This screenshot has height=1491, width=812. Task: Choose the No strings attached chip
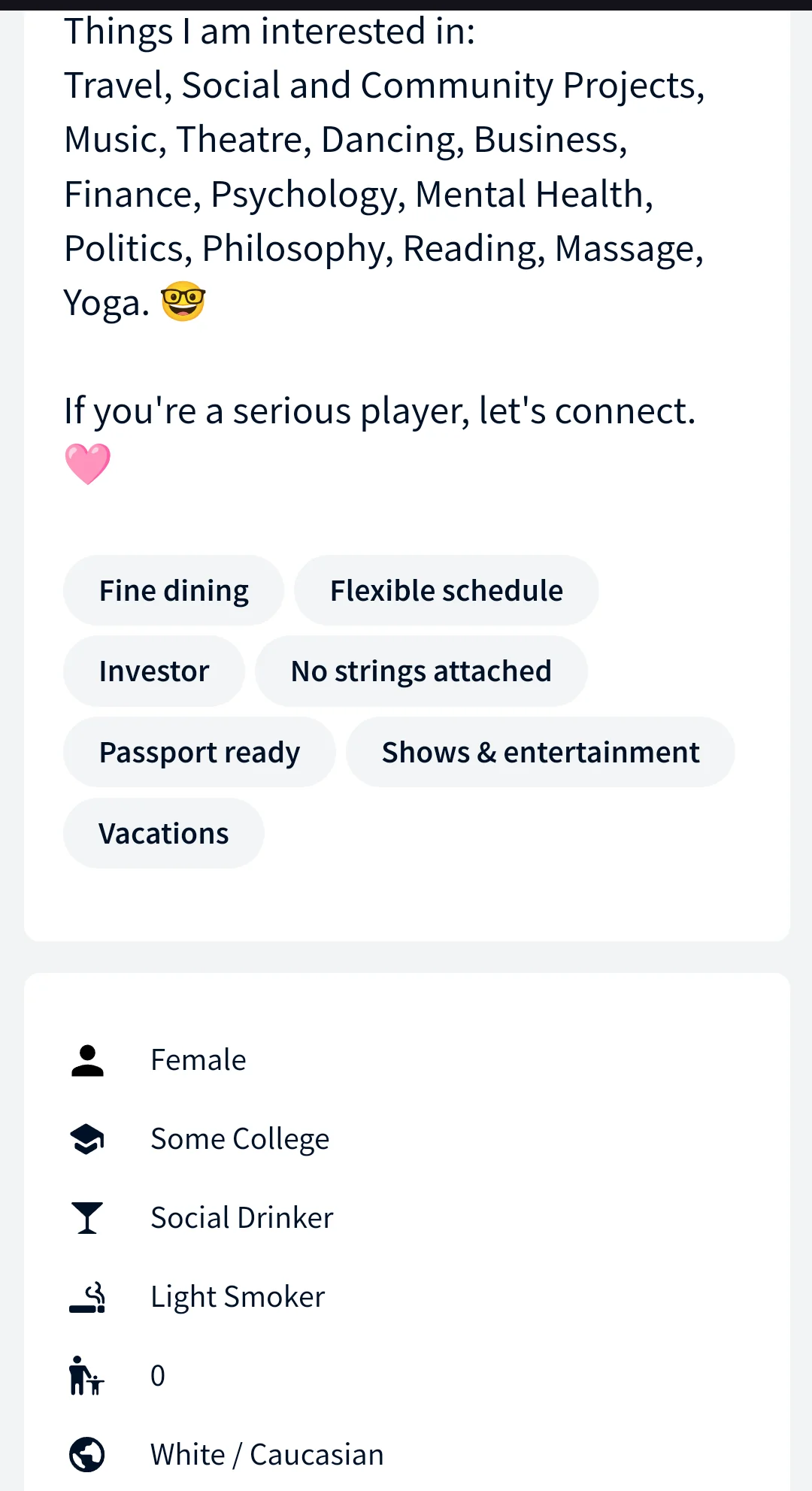coord(421,671)
